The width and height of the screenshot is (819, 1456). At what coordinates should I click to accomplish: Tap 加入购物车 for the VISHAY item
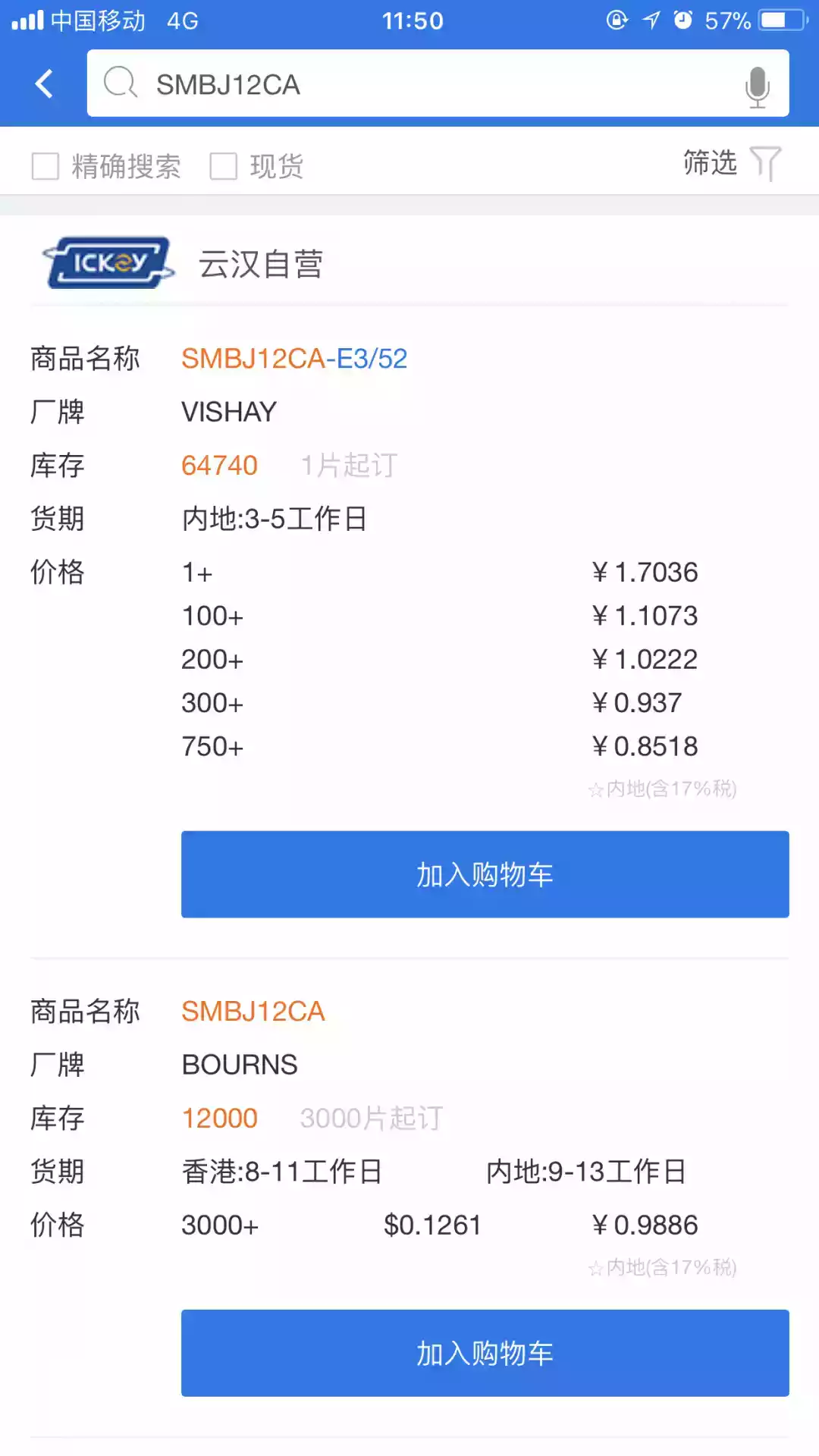[x=484, y=874]
